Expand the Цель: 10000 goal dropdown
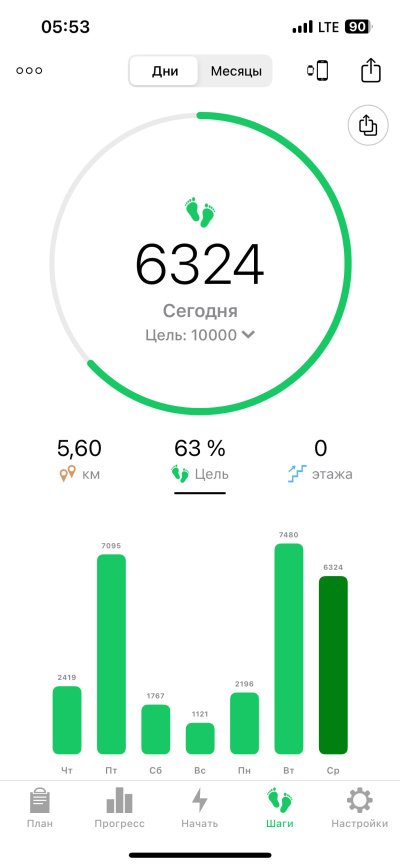Viewport: 400px width, 866px height. tap(200, 335)
